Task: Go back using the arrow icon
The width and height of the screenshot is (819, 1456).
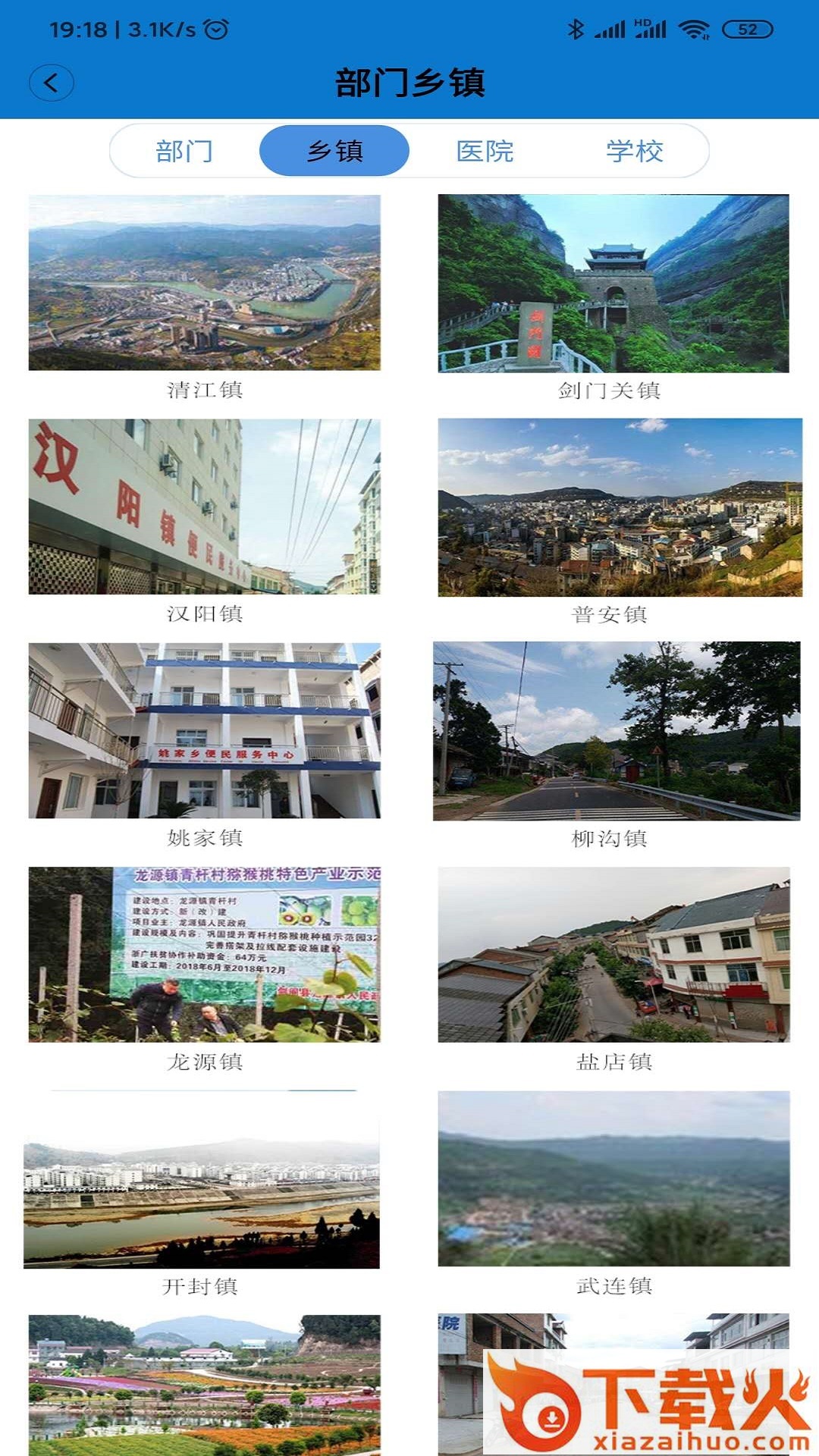Action: coord(52,83)
